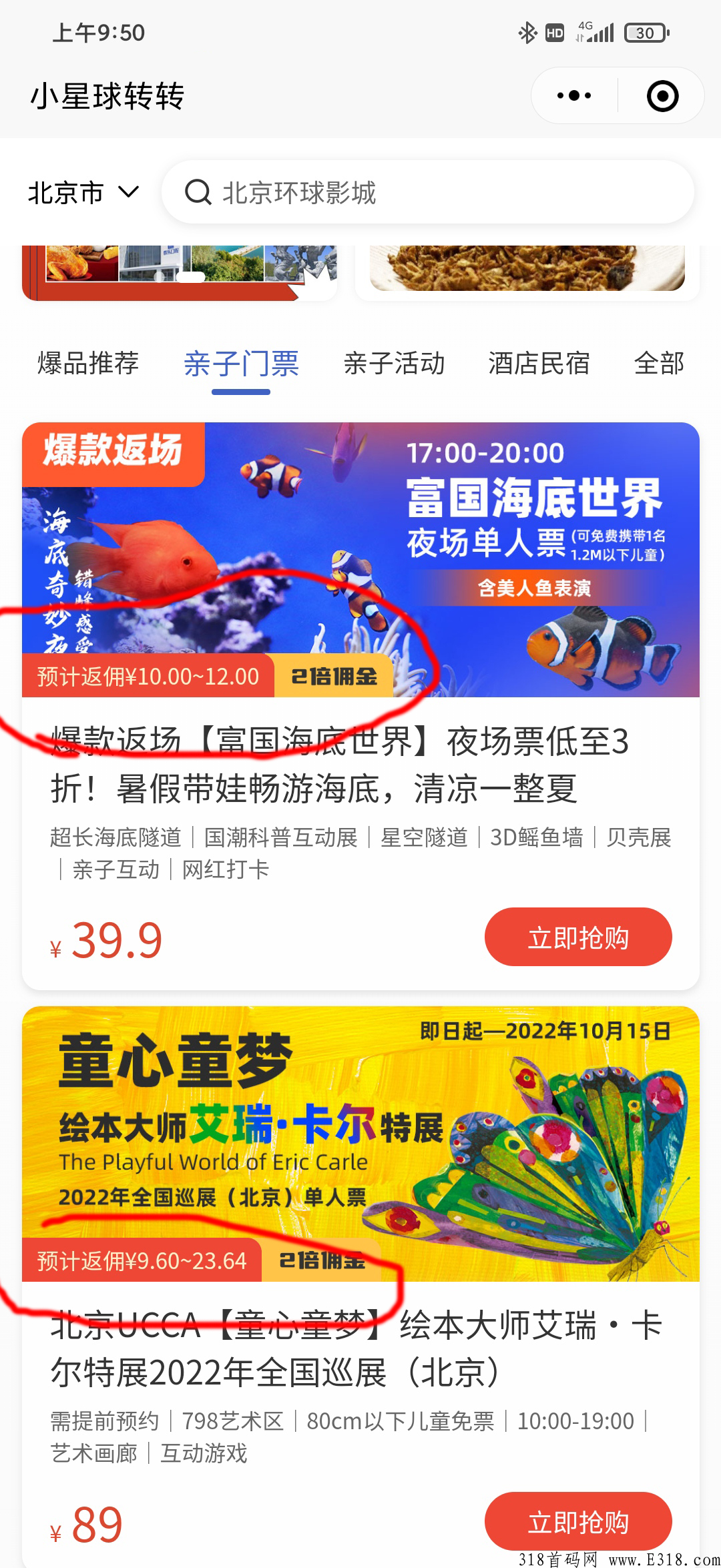Tap the search box showing 北京环球影城

coord(427,193)
